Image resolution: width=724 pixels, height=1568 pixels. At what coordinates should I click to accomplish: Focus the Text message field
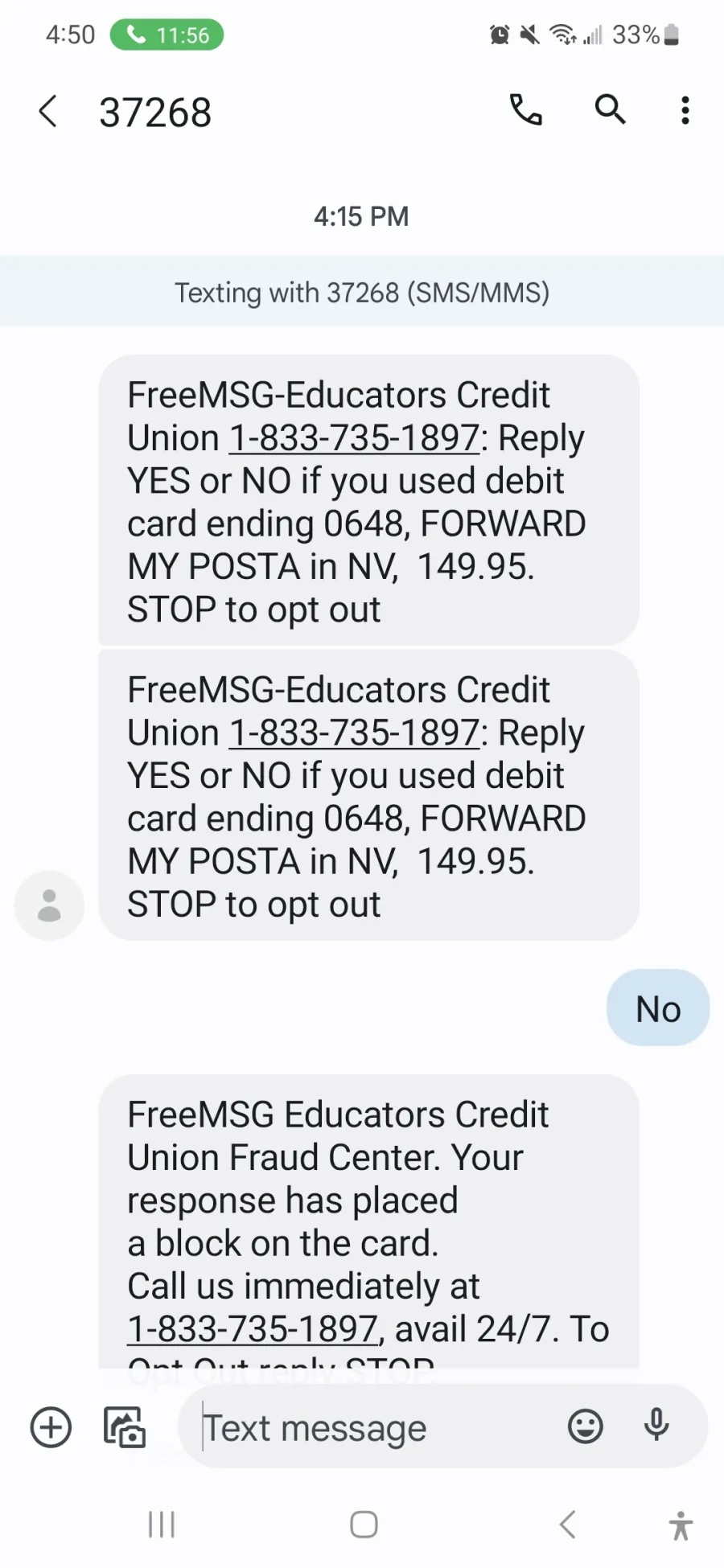378,1429
